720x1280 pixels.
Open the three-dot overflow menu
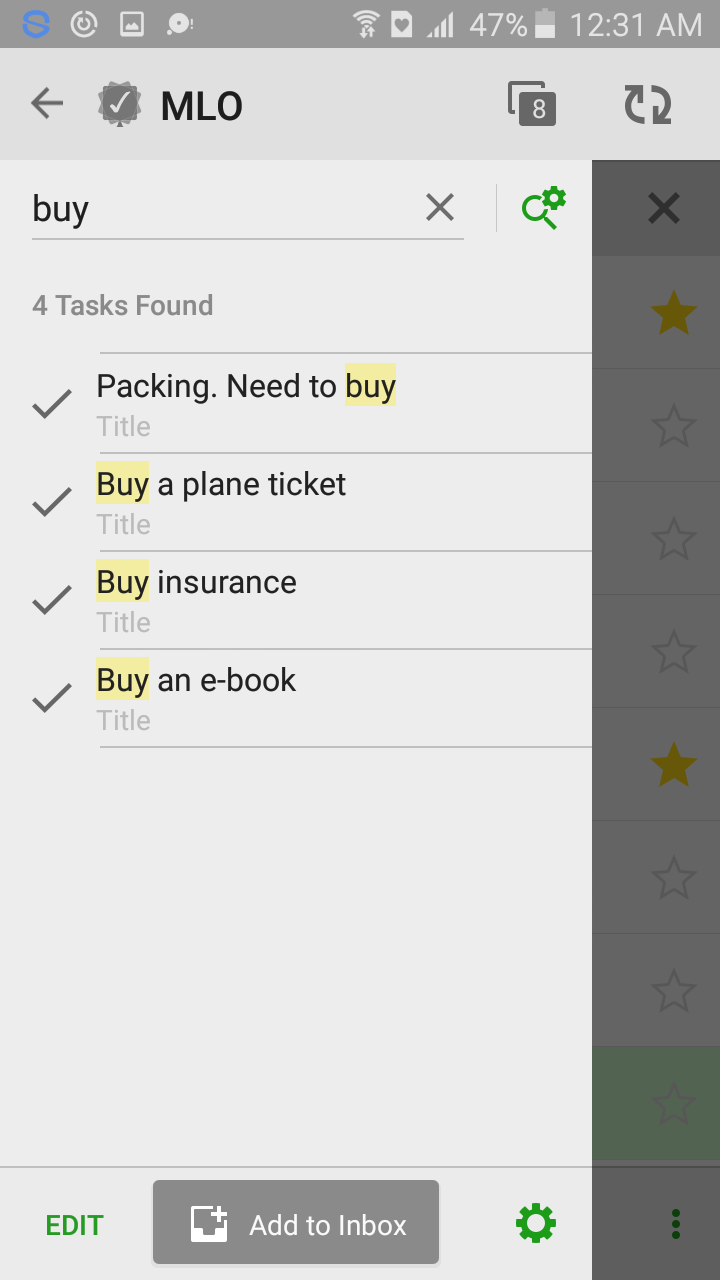[x=675, y=1224]
